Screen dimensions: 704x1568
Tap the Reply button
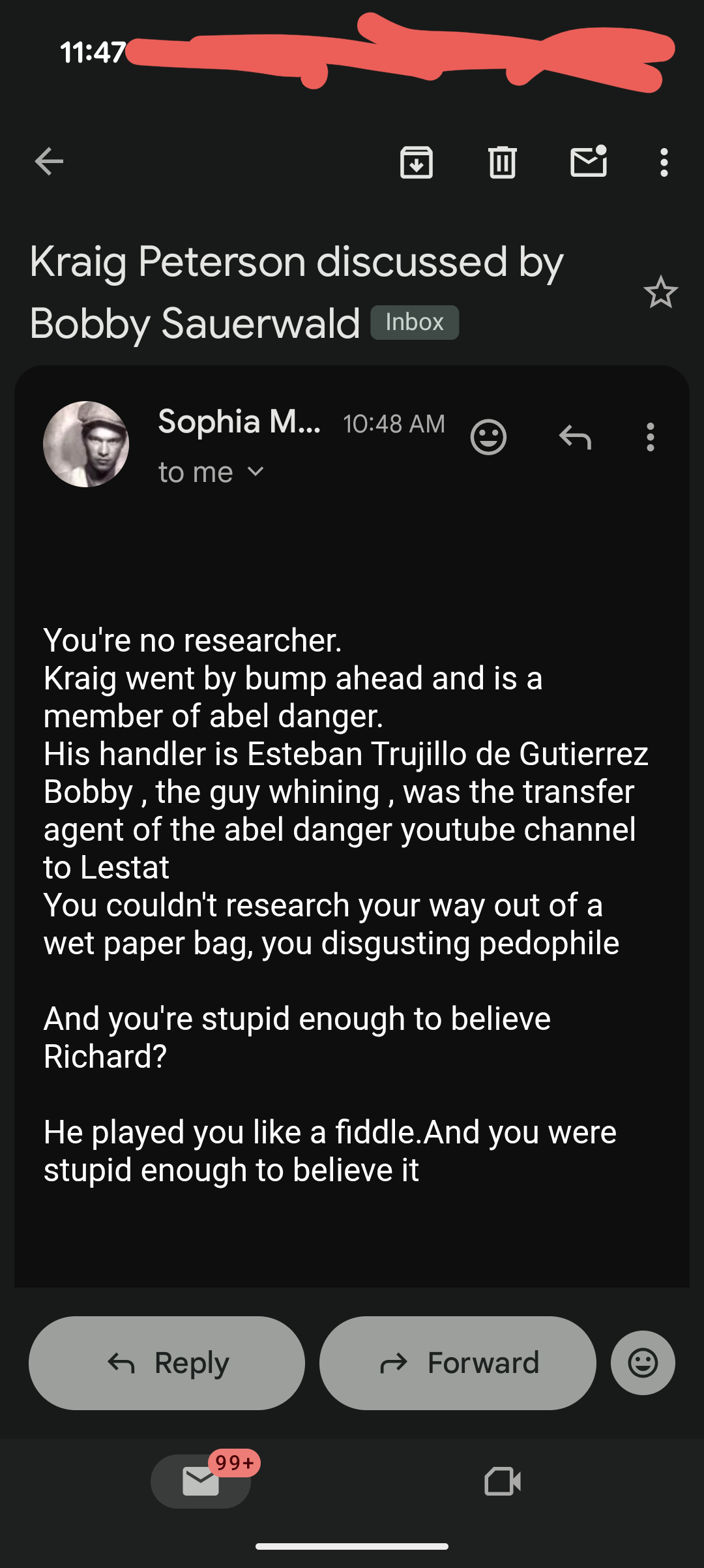click(167, 1363)
